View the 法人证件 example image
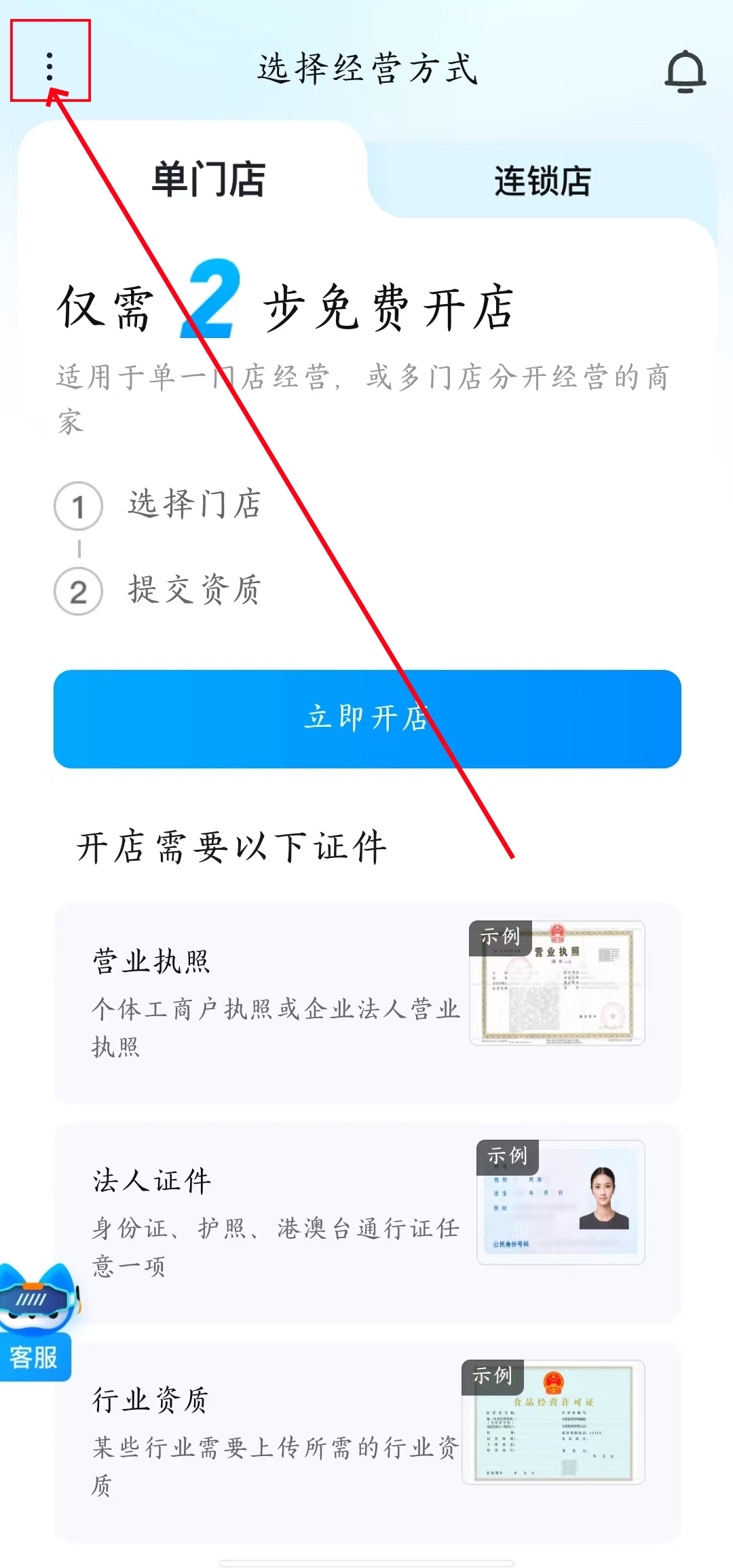This screenshot has width=733, height=1568. (x=560, y=1202)
